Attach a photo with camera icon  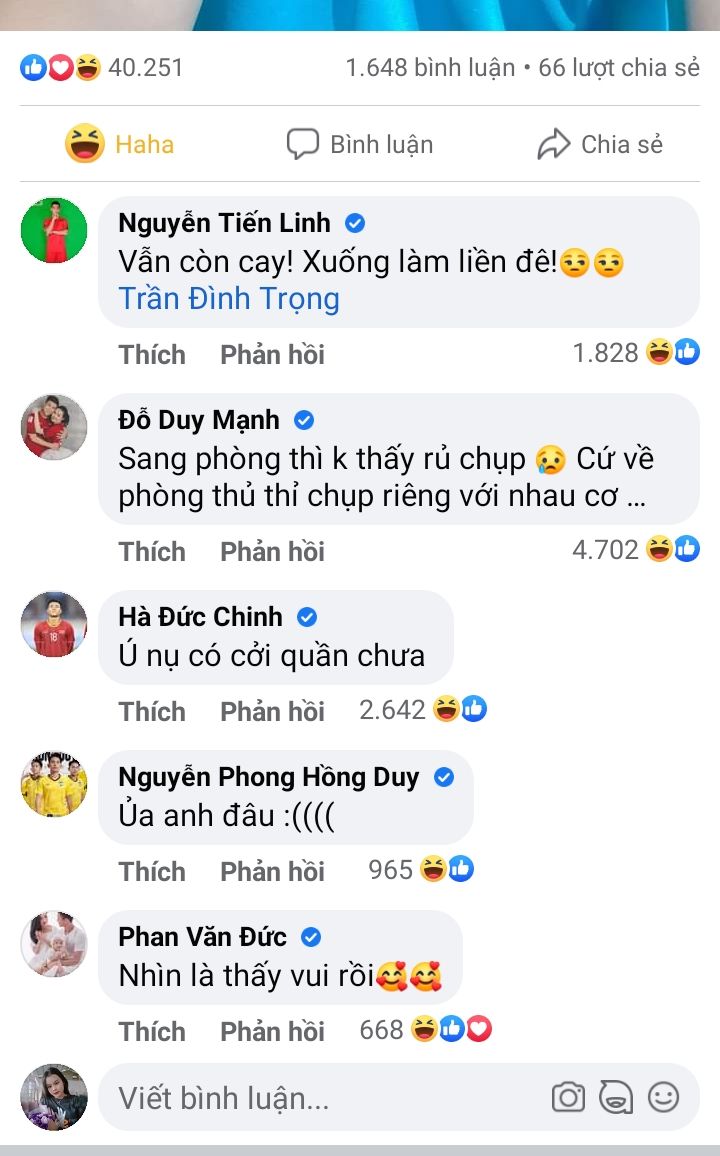pyautogui.click(x=568, y=1097)
